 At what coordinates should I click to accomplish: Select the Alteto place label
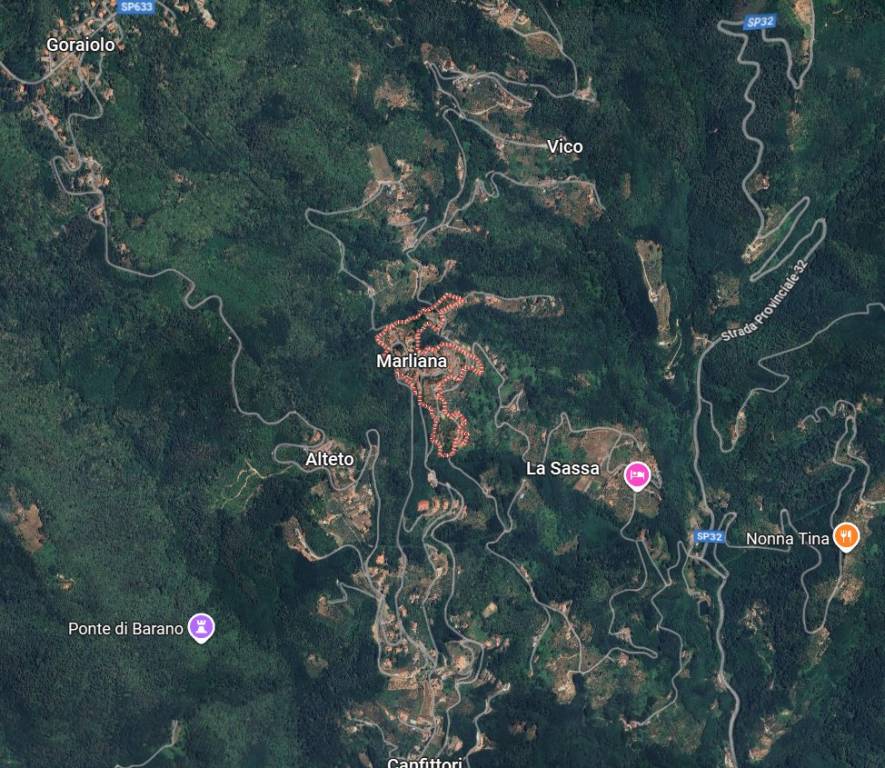(329, 458)
